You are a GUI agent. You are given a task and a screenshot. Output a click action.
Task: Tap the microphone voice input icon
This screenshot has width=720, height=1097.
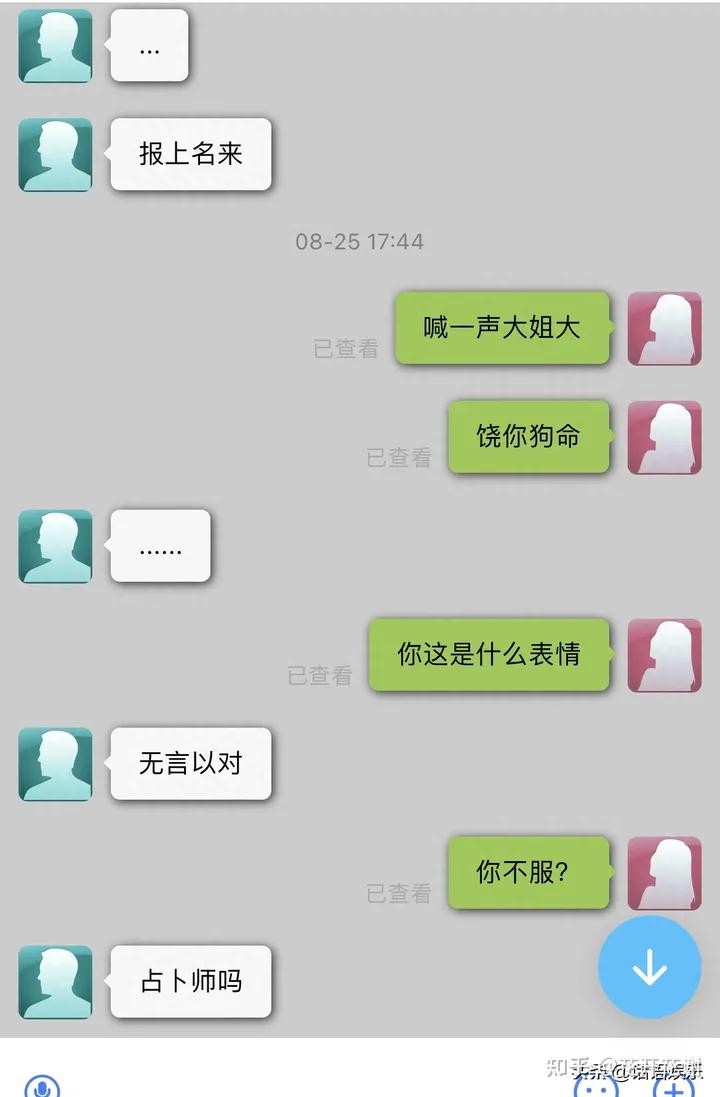[x=42, y=1087]
